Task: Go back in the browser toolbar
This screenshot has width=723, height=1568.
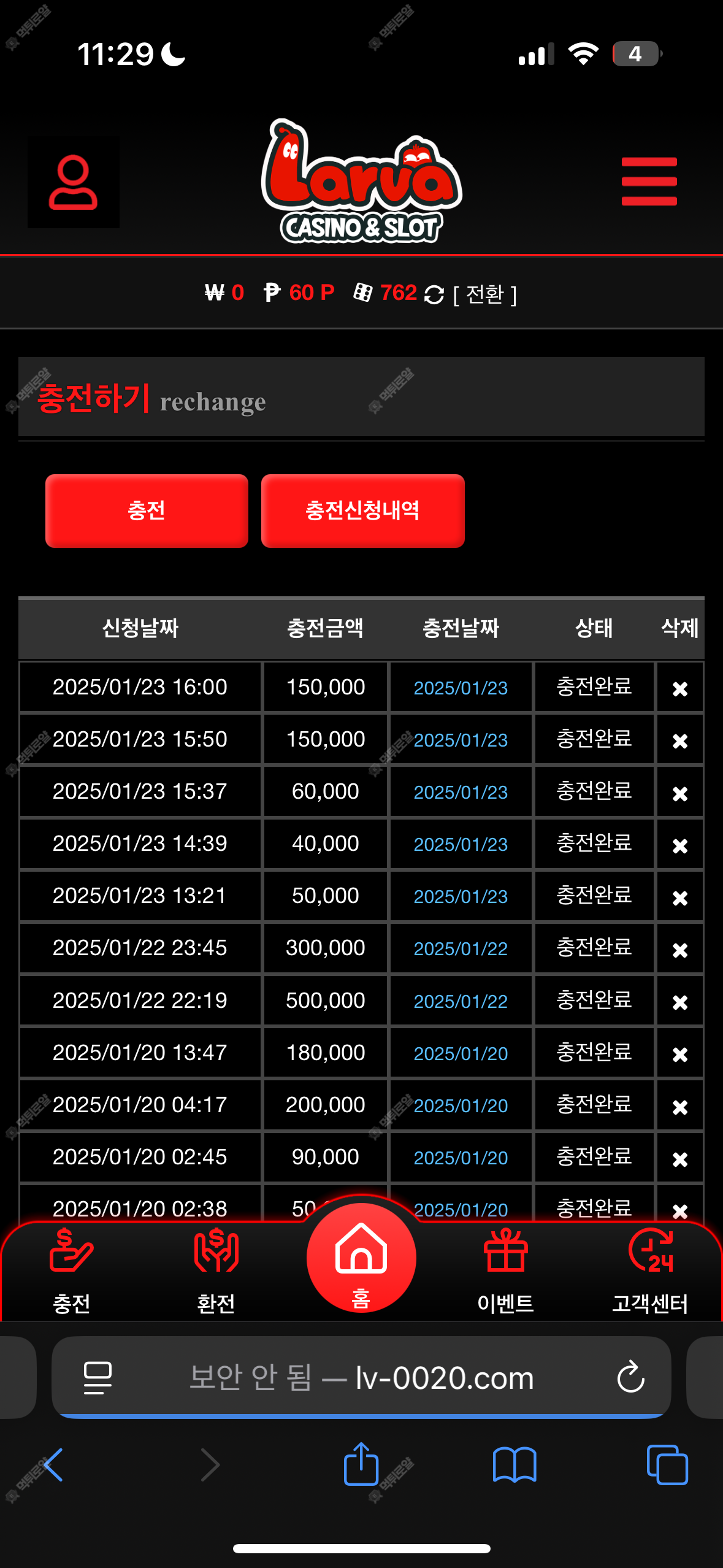Action: point(53,1465)
